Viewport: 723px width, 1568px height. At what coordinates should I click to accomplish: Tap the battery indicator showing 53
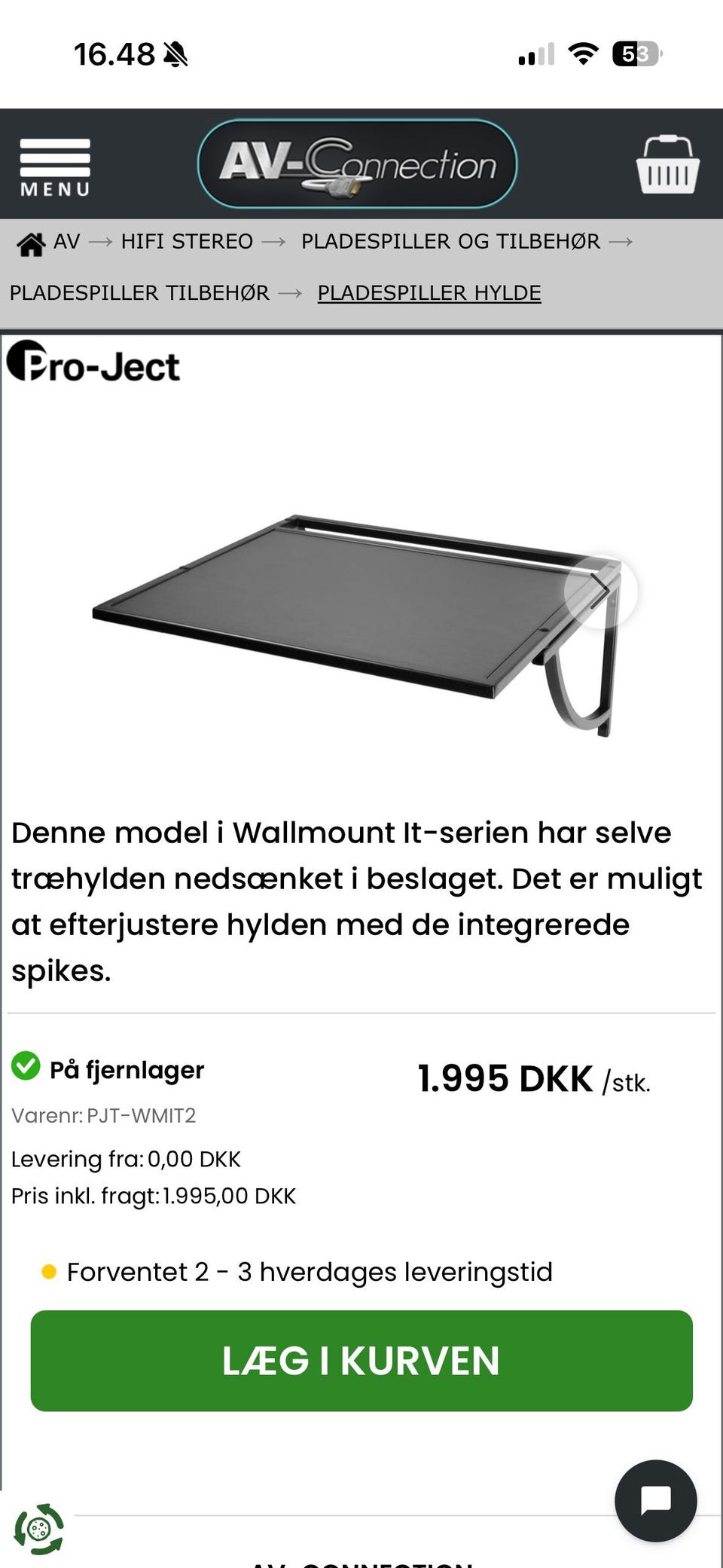pyautogui.click(x=637, y=54)
